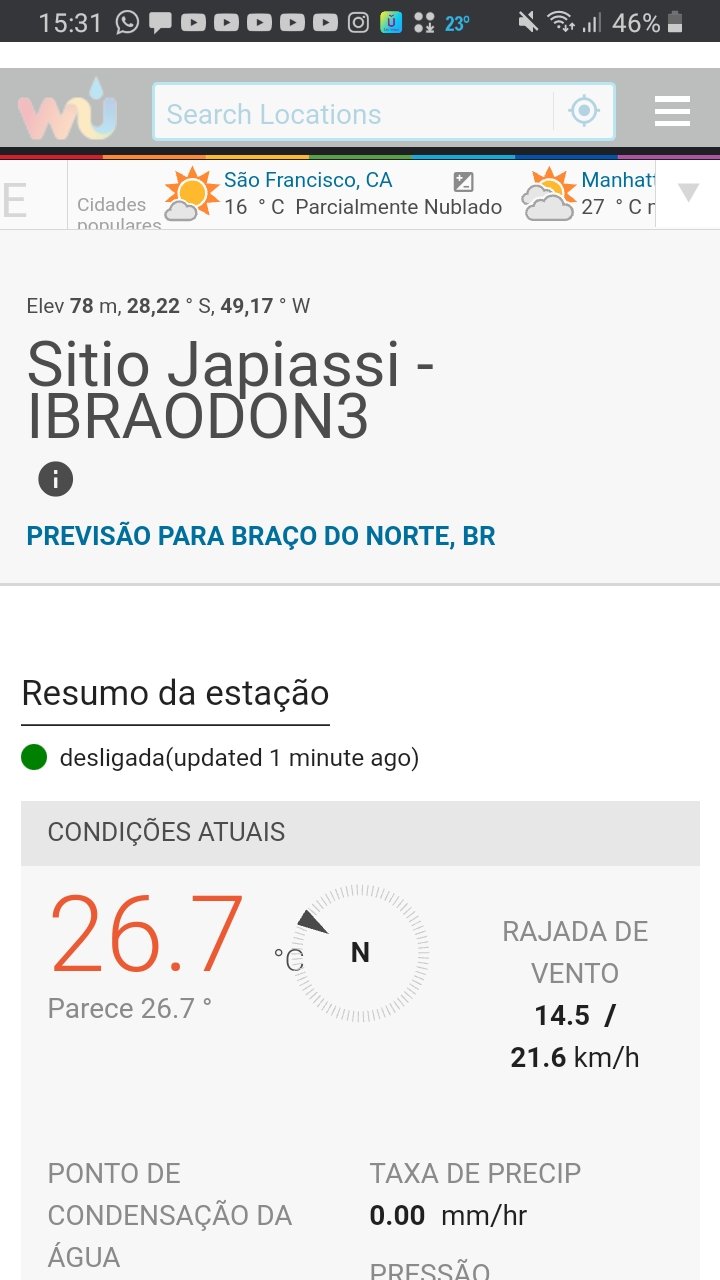720x1280 pixels.
Task: Open Previsão para Braço do Norte link
Action: (261, 536)
